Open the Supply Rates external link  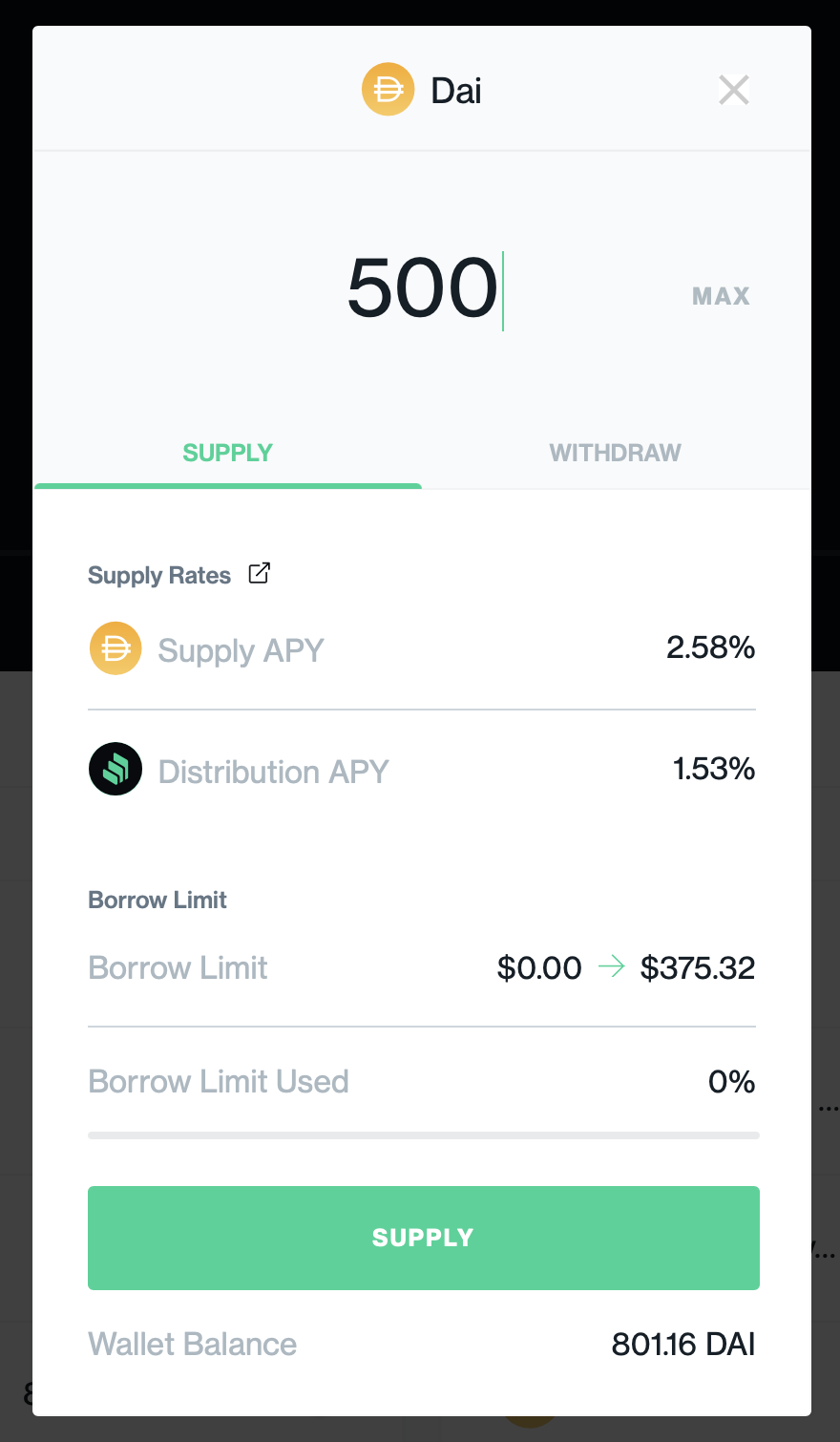(259, 573)
